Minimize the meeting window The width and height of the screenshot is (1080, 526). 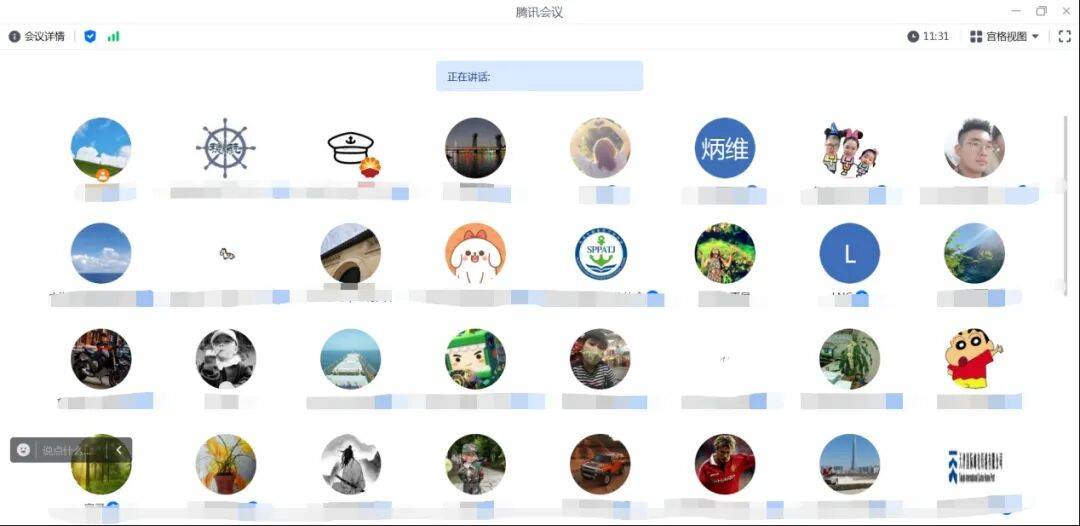pos(1016,11)
